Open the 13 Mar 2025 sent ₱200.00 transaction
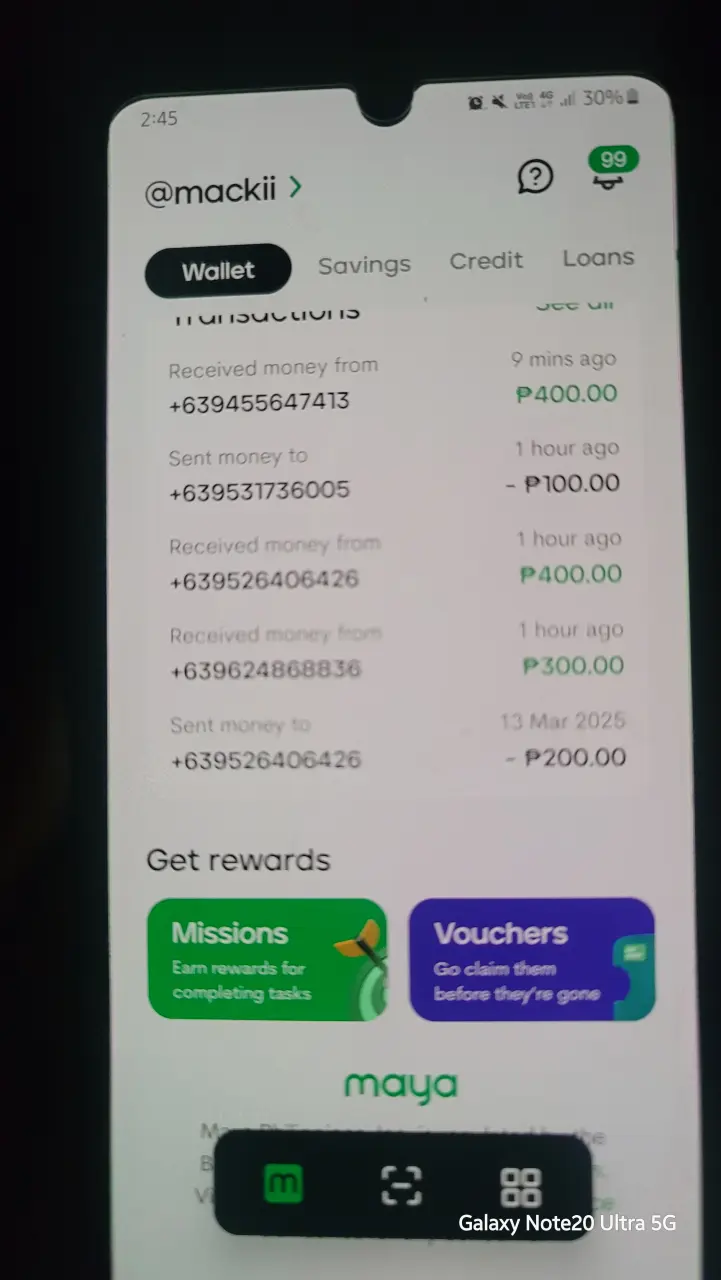The height and width of the screenshot is (1280, 721). coord(397,743)
